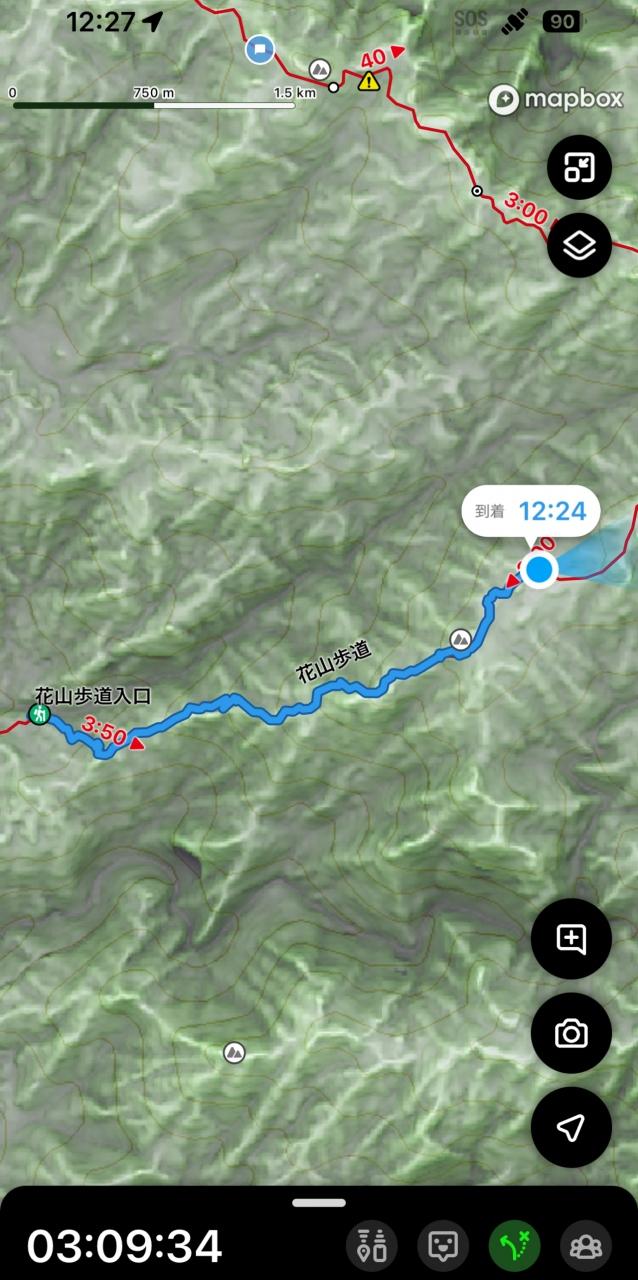This screenshot has width=638, height=1280.
Task: Add a memo note on the map
Action: (571, 938)
